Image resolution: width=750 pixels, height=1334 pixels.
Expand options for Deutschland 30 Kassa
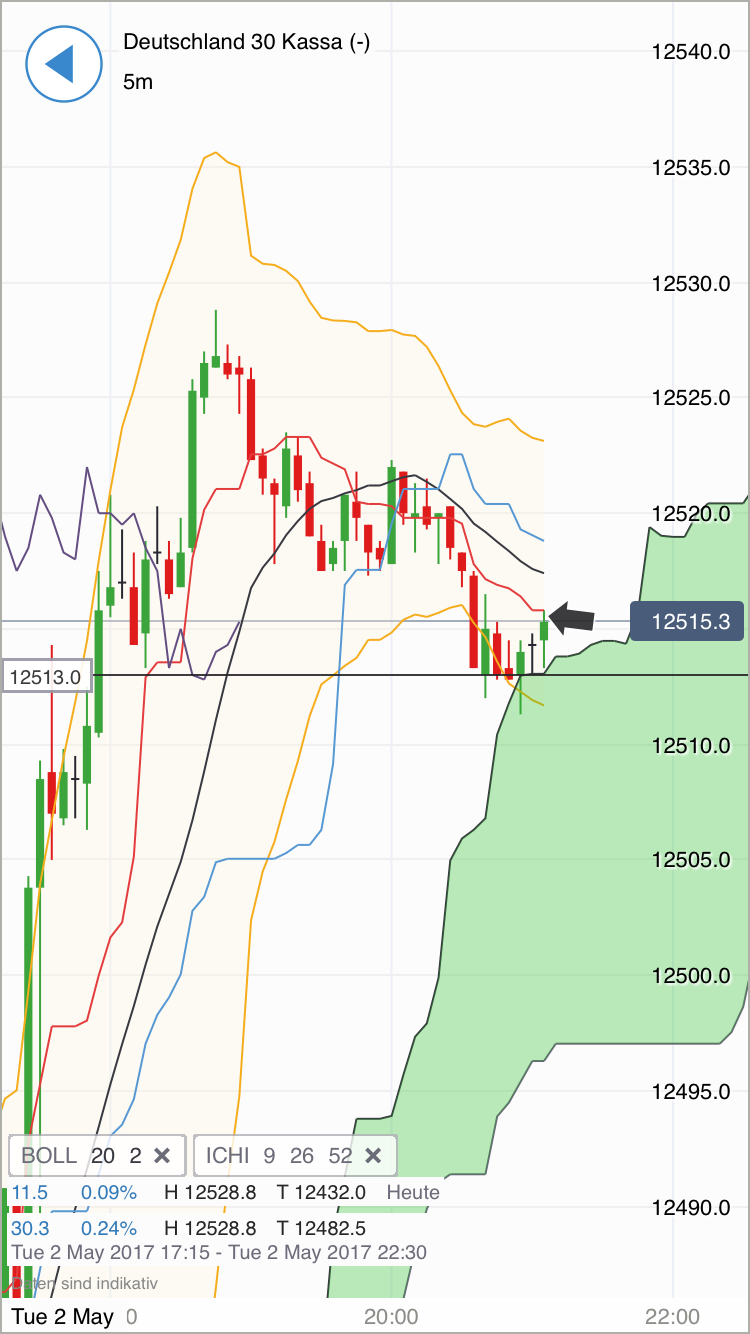[x=245, y=43]
